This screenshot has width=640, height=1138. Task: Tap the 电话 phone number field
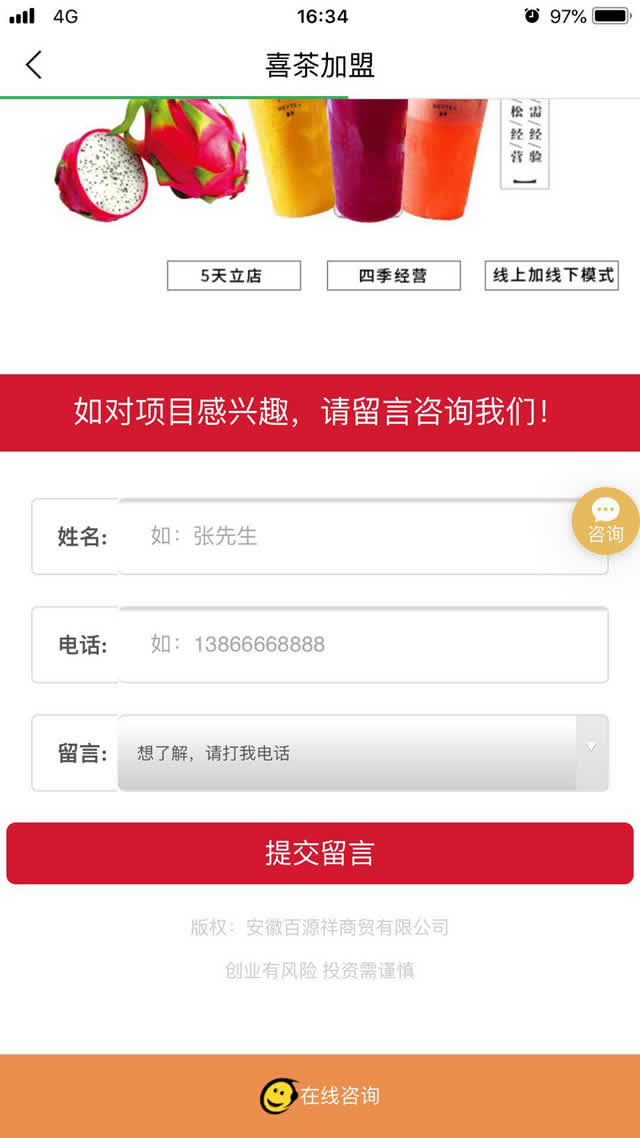pyautogui.click(x=360, y=645)
